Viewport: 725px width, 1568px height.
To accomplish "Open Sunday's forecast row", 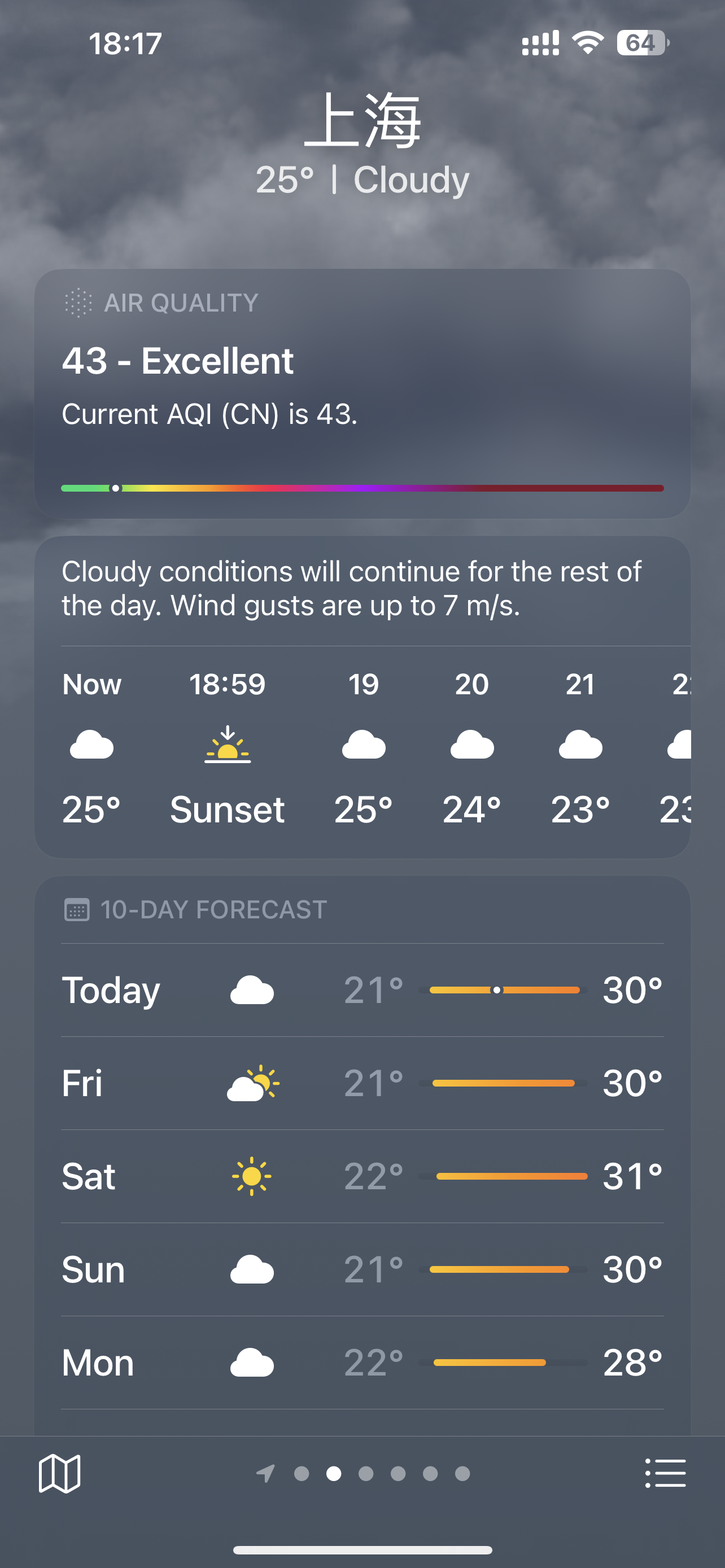I will pyautogui.click(x=362, y=1269).
